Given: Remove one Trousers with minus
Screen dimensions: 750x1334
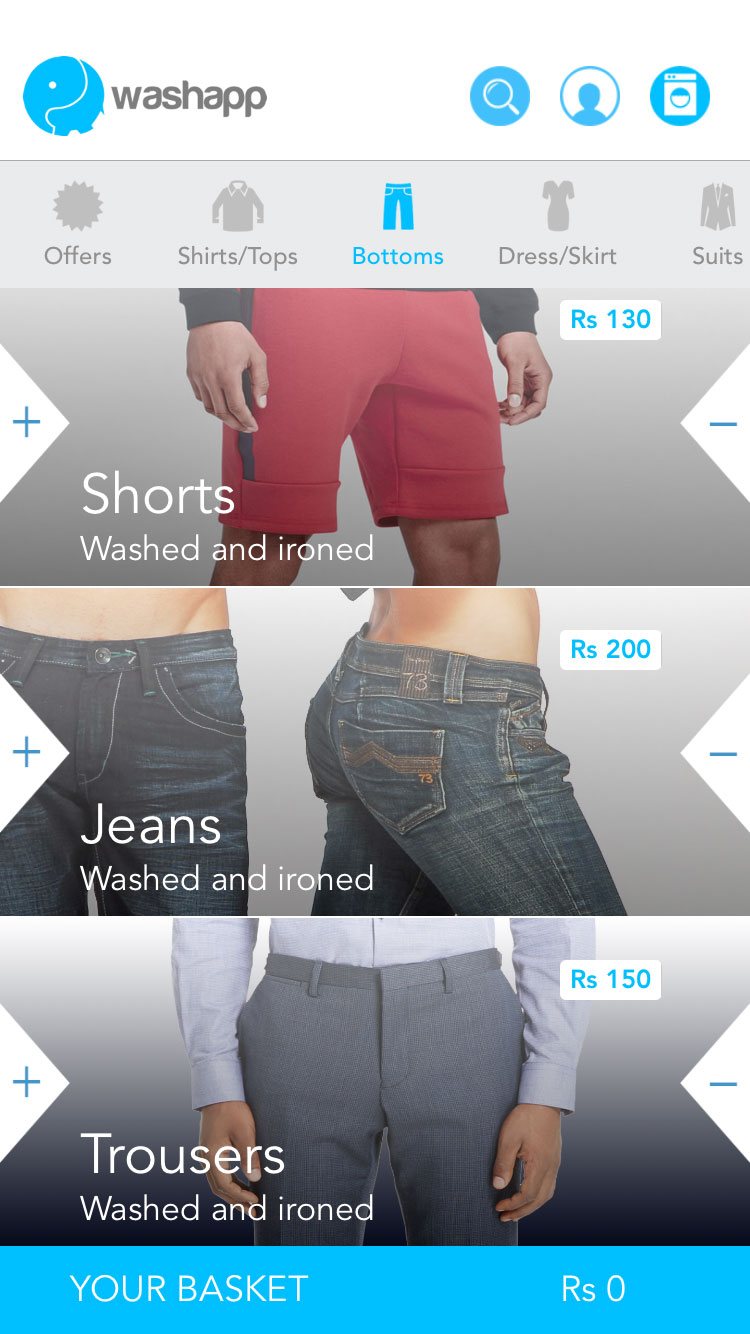Looking at the screenshot, I should coord(722,1083).
